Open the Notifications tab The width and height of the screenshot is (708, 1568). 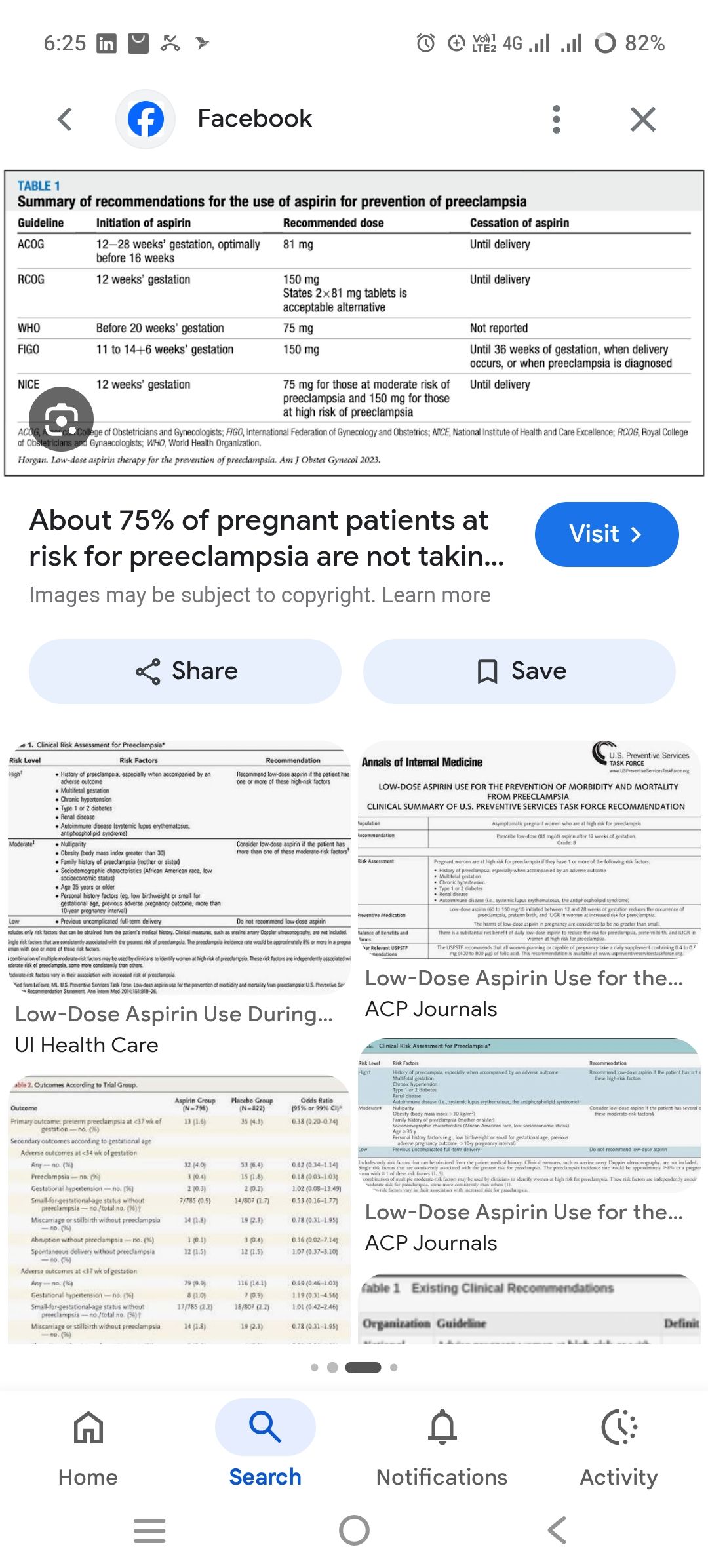pyautogui.click(x=442, y=1447)
